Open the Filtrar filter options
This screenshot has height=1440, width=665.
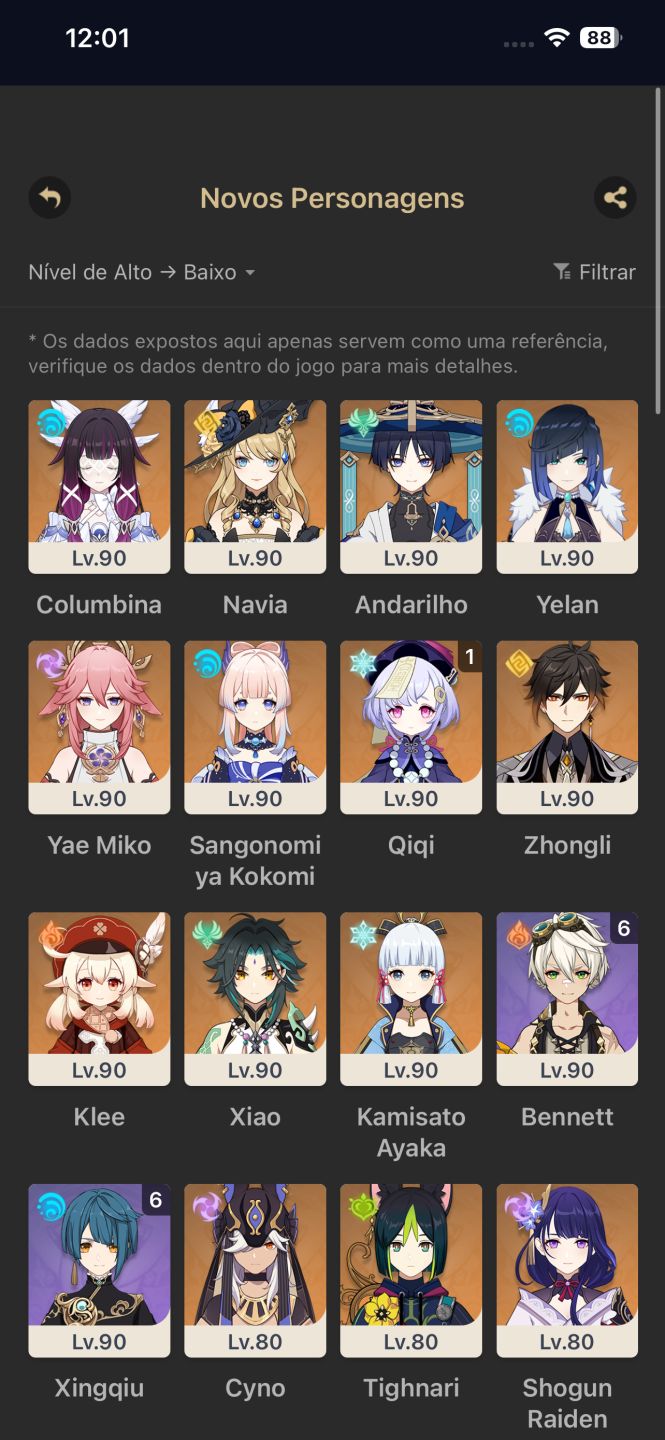[594, 272]
